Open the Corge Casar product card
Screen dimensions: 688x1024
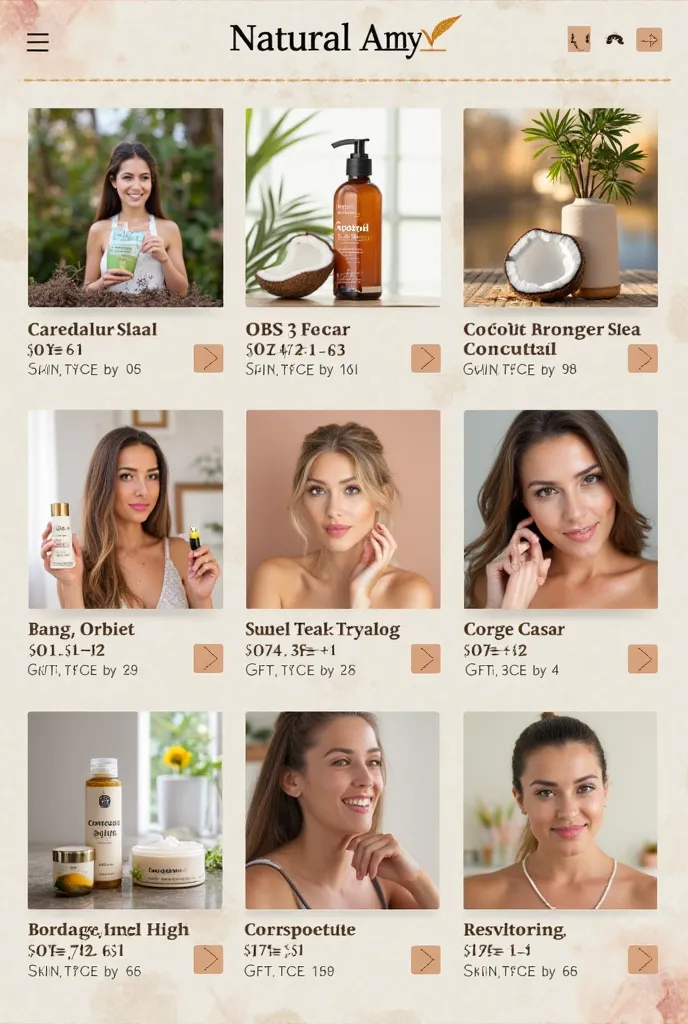560,509
